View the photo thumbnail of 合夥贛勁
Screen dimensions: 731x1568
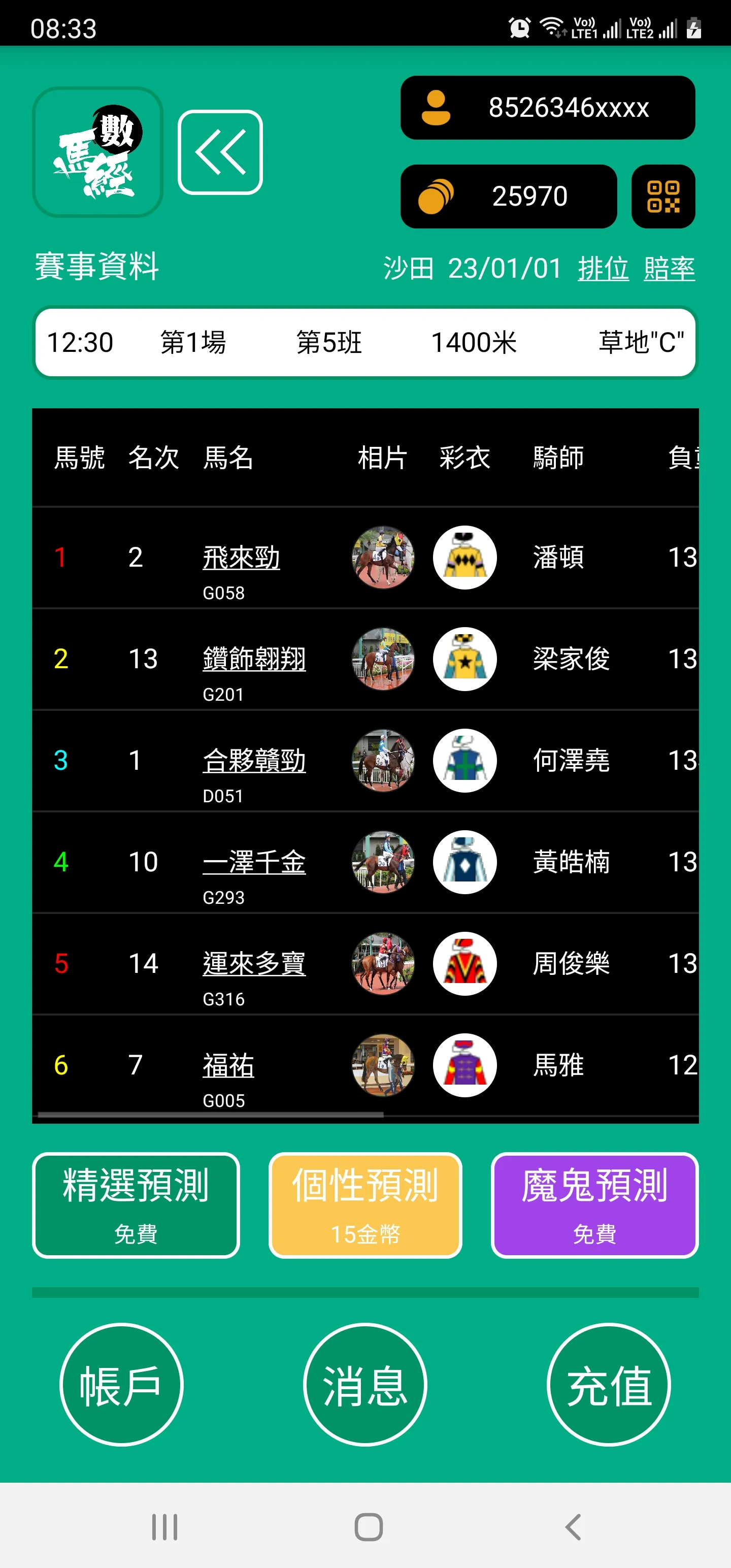pyautogui.click(x=383, y=761)
